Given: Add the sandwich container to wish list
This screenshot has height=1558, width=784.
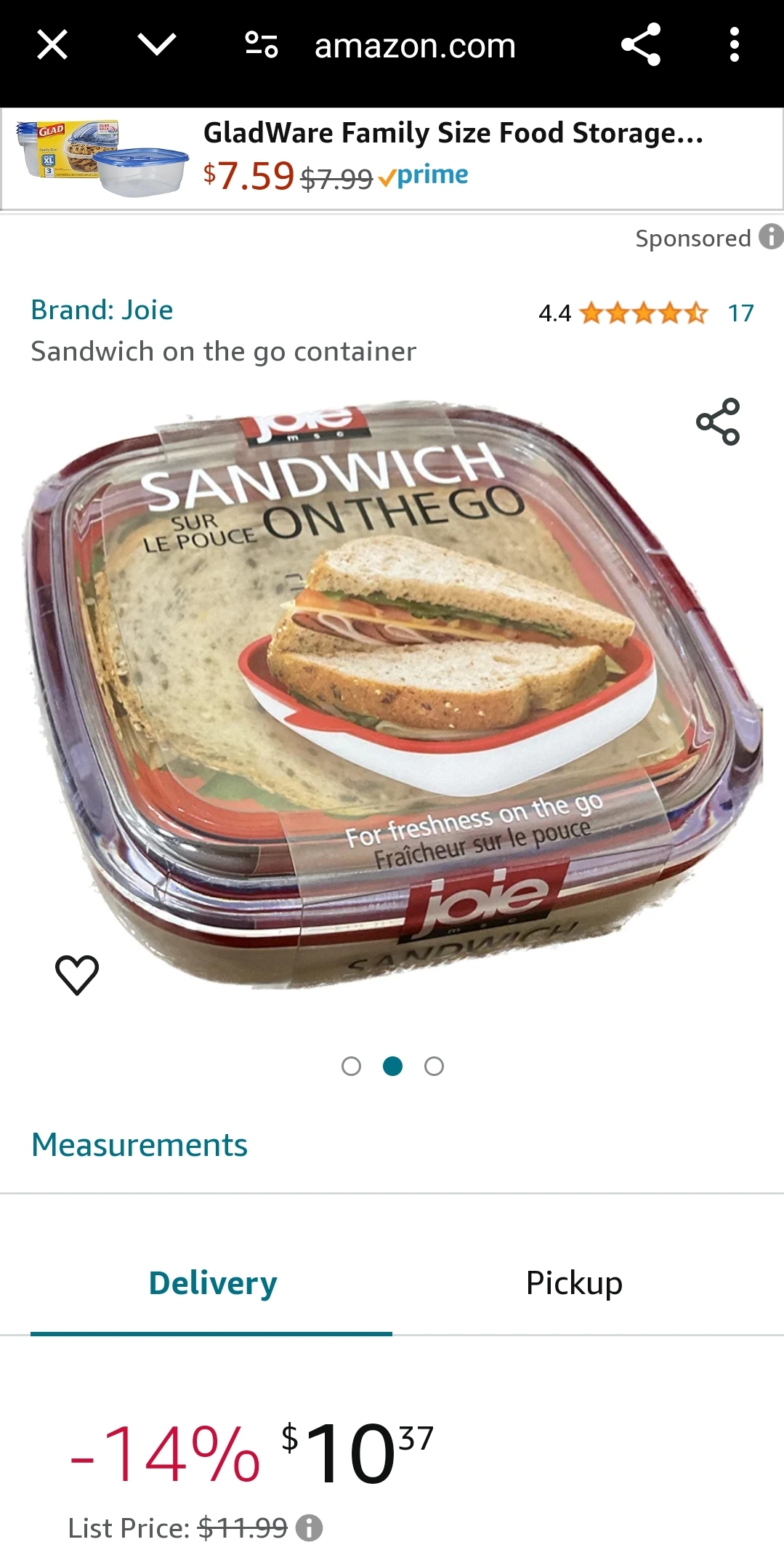Looking at the screenshot, I should tap(77, 974).
